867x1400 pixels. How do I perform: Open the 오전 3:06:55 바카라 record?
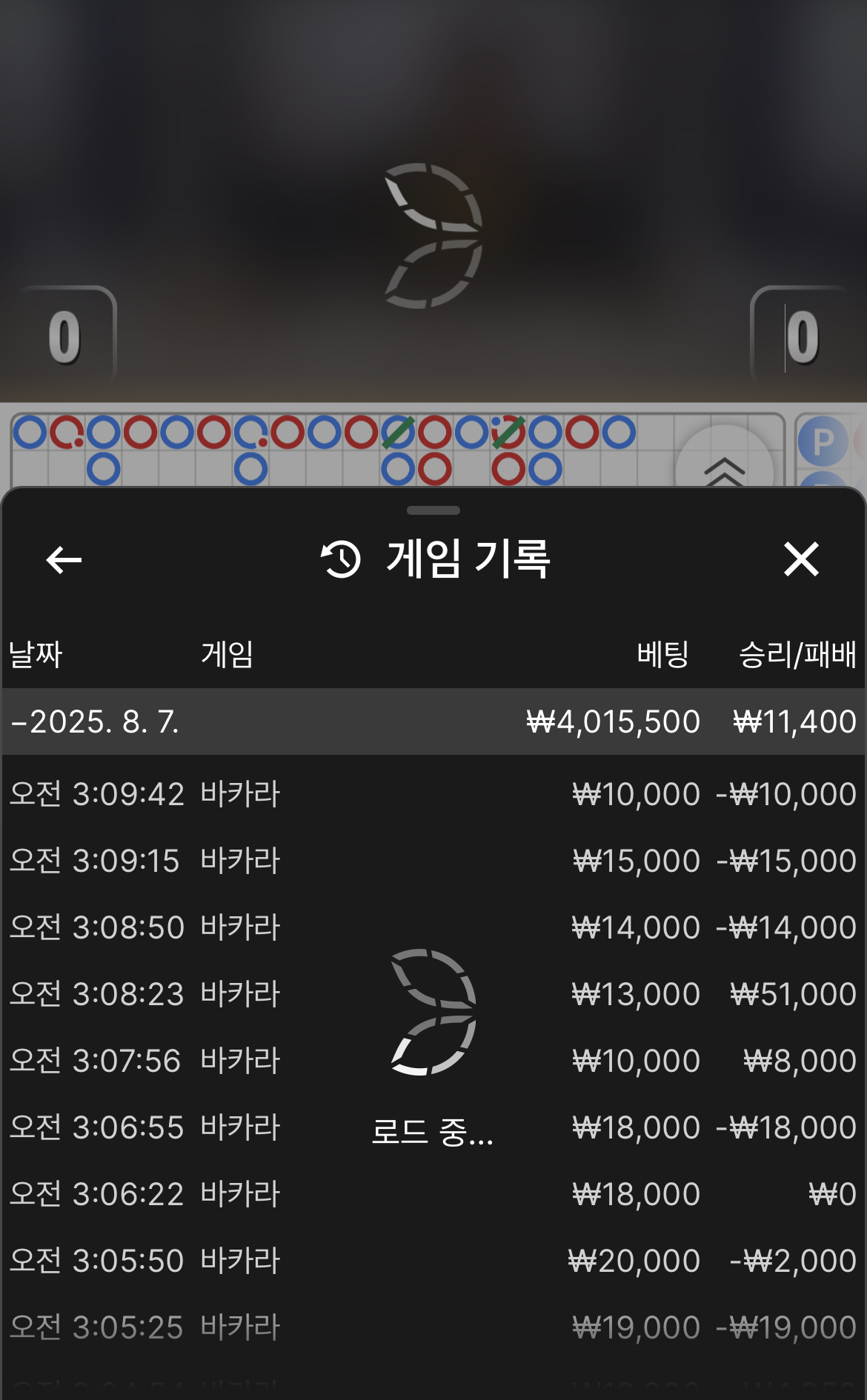coord(433,1127)
